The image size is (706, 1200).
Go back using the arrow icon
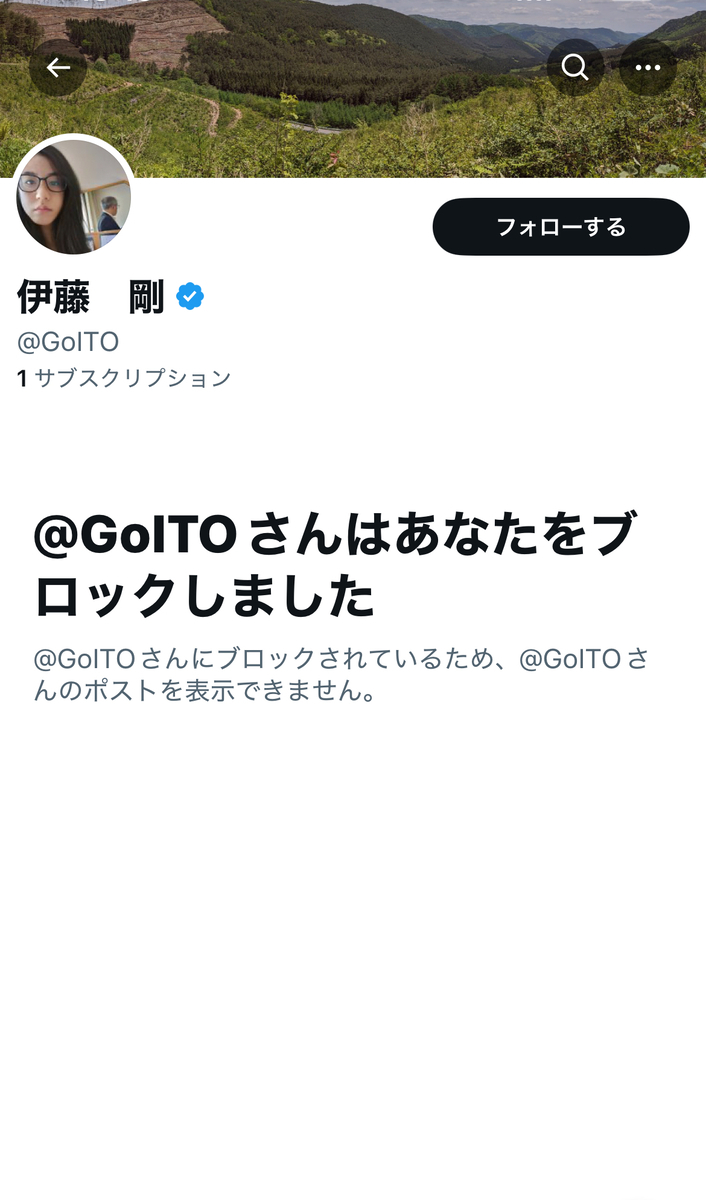[x=58, y=67]
